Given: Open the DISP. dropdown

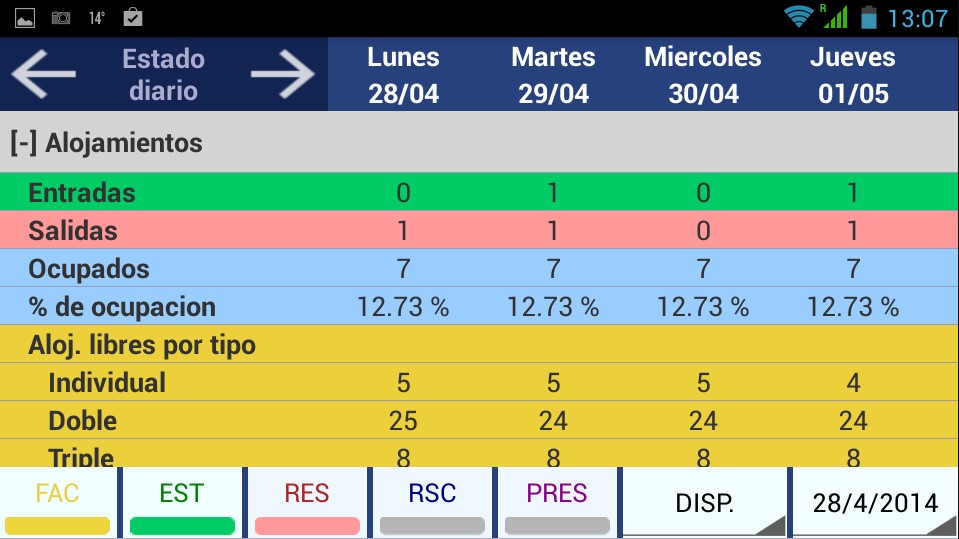Looking at the screenshot, I should pyautogui.click(x=704, y=503).
